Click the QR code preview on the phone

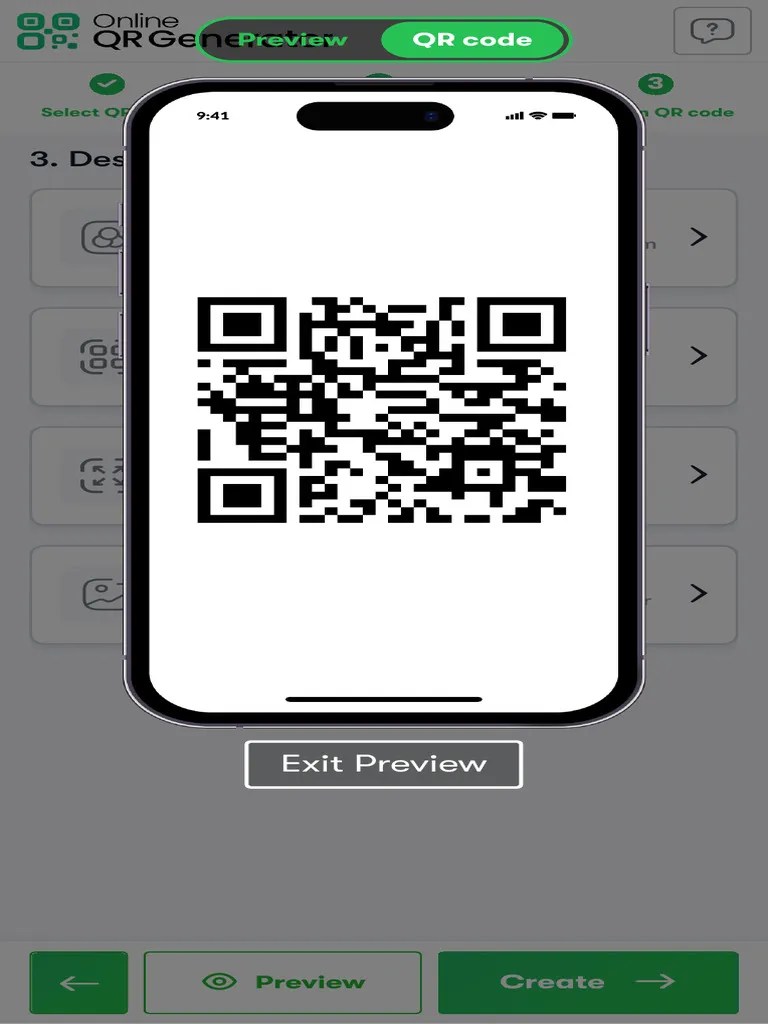point(383,413)
